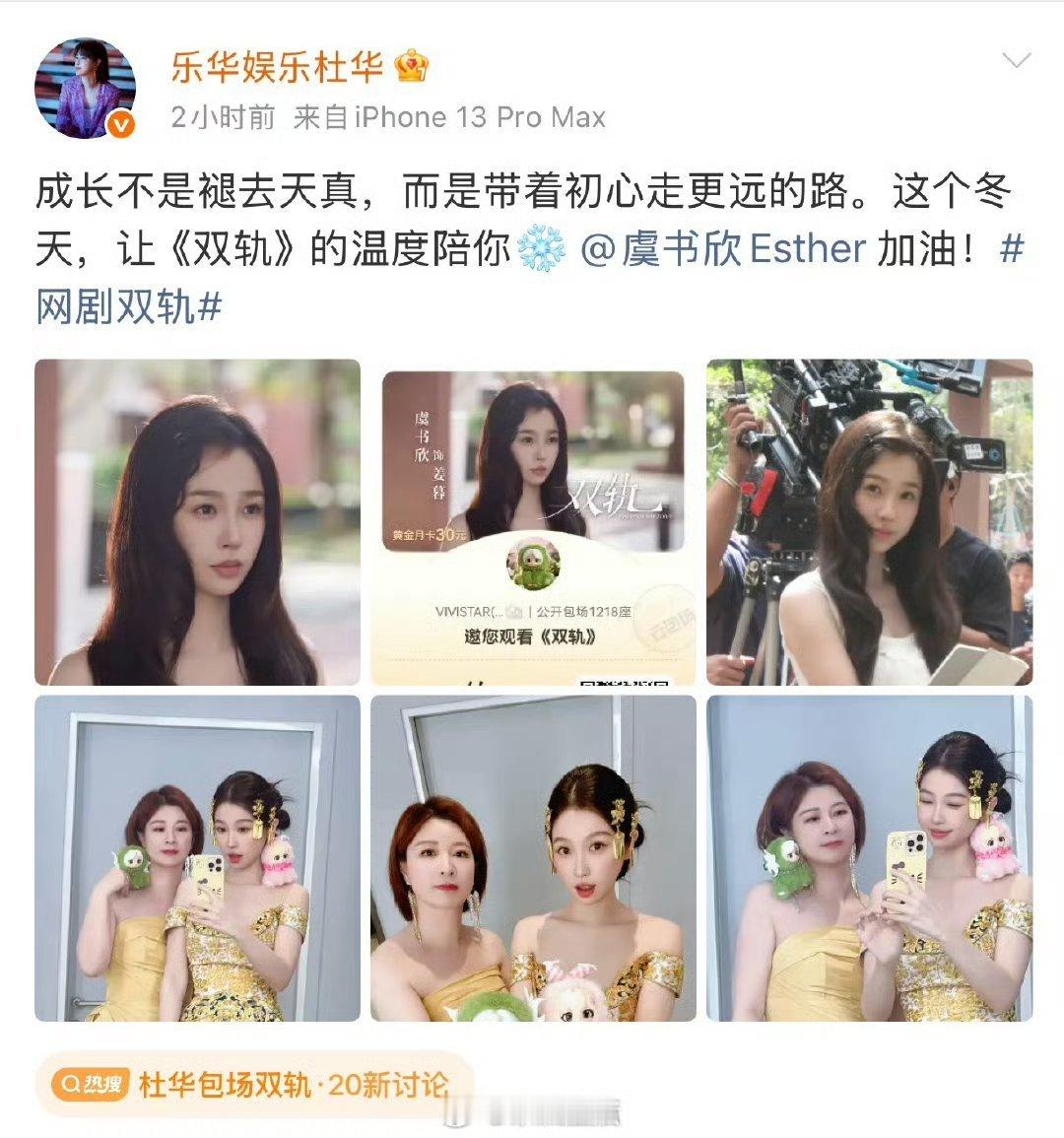Expand the post options with the down arrow

(1017, 60)
